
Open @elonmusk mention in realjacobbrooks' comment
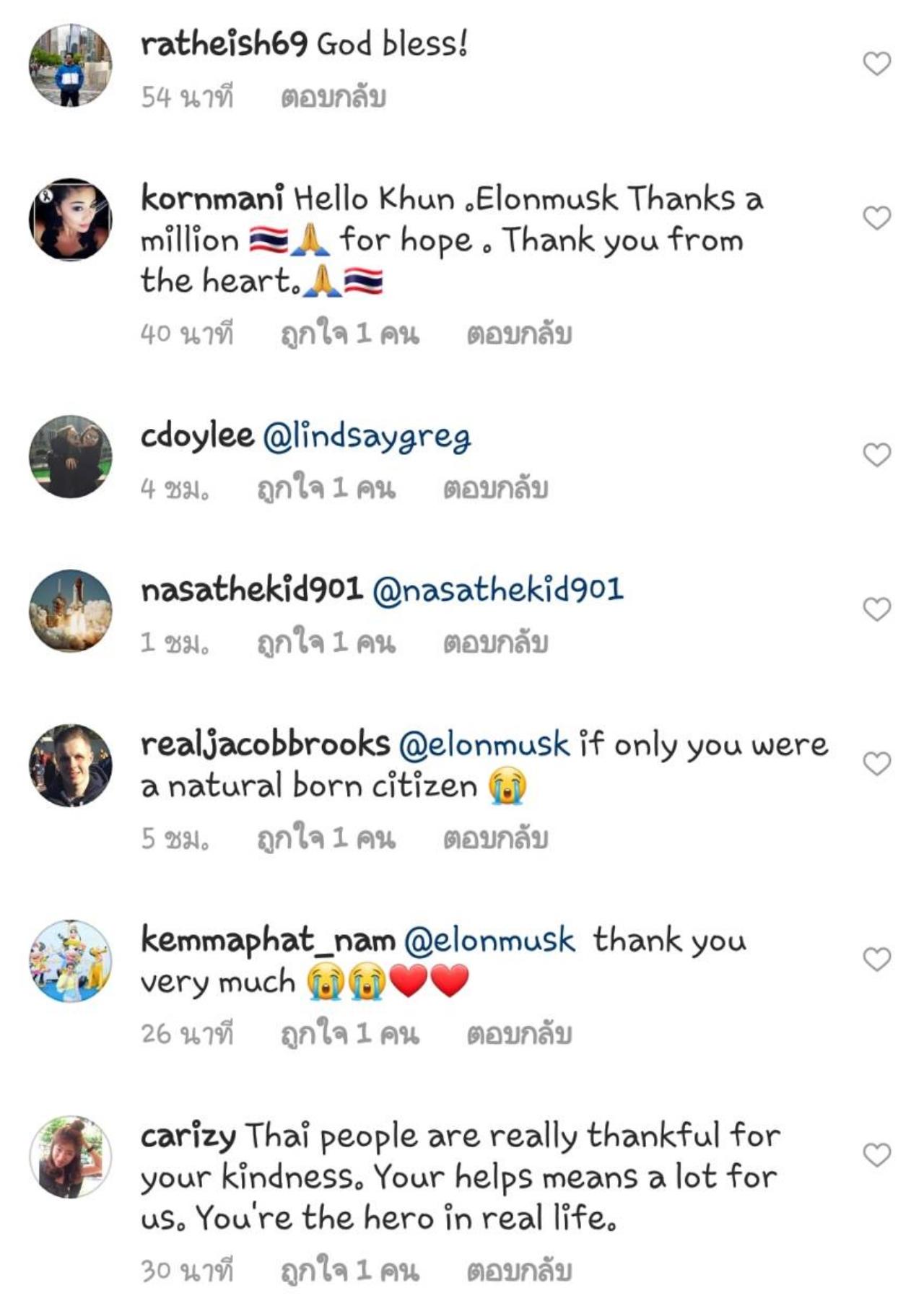(x=484, y=744)
